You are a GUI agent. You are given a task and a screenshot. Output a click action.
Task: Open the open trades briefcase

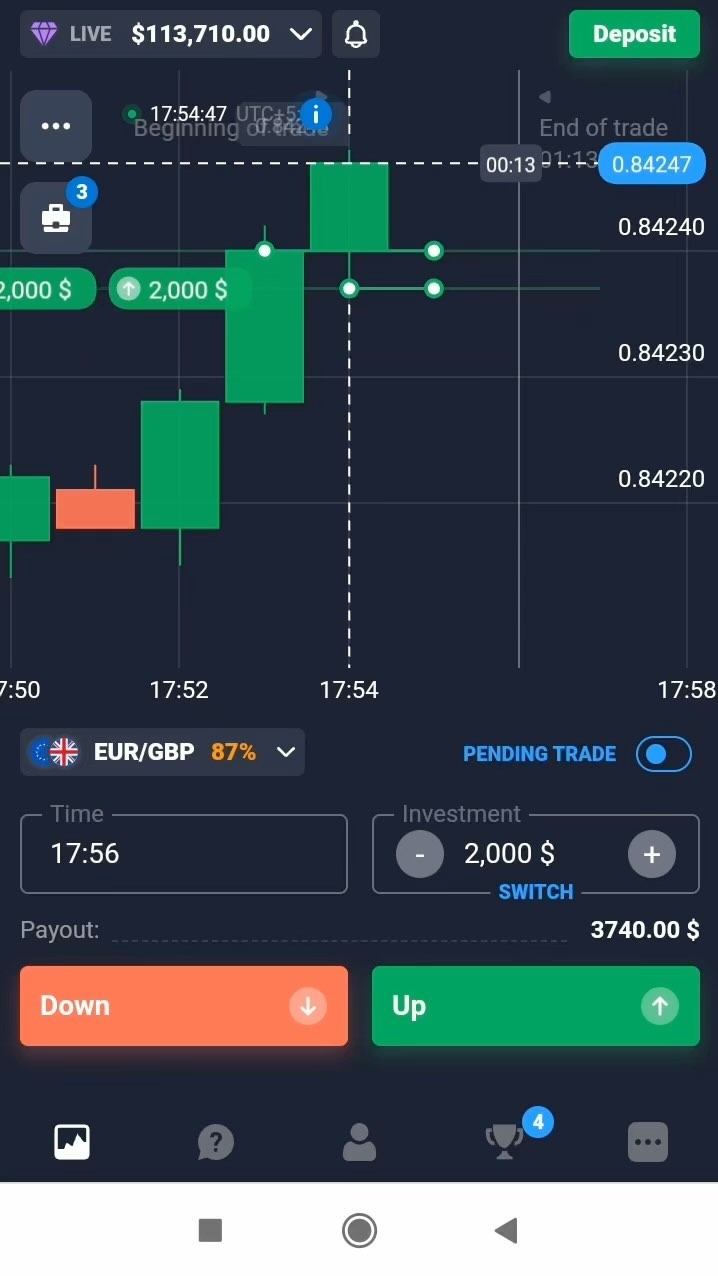(56, 218)
